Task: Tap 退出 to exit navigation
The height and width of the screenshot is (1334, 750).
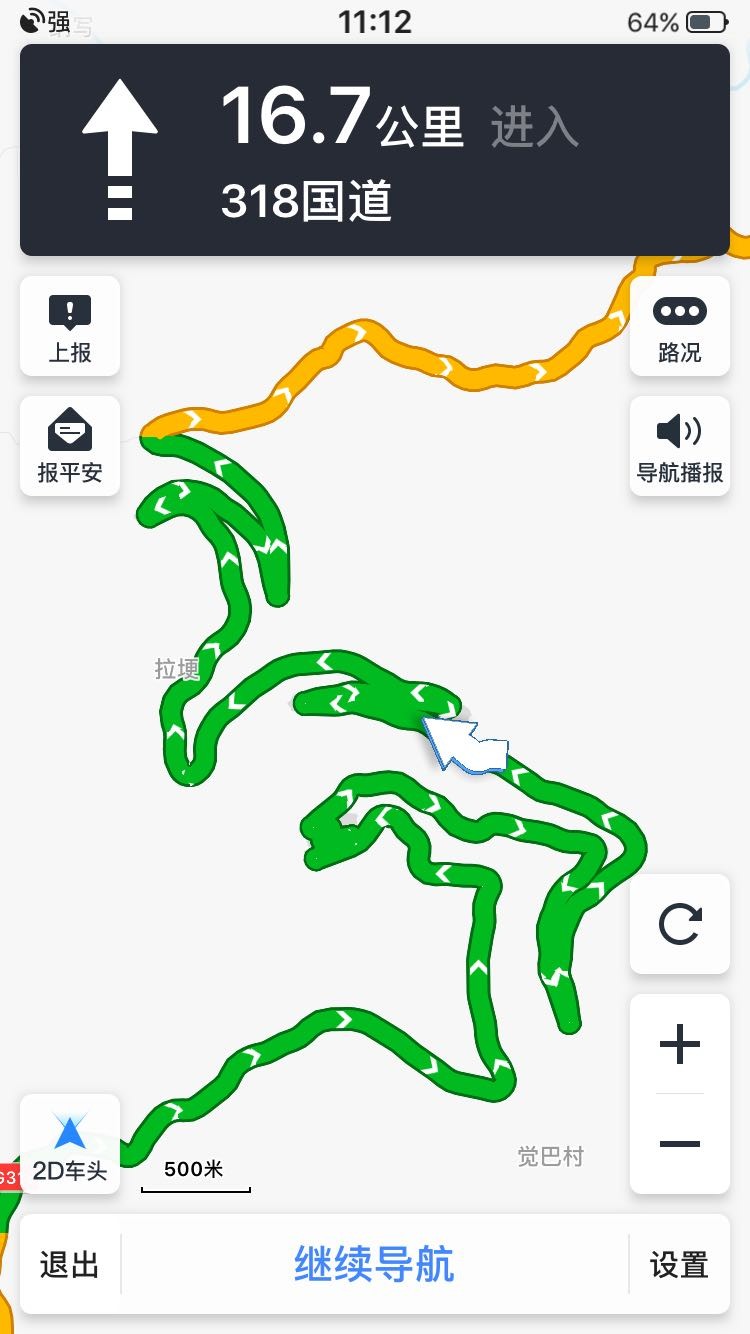Action: 70,1265
